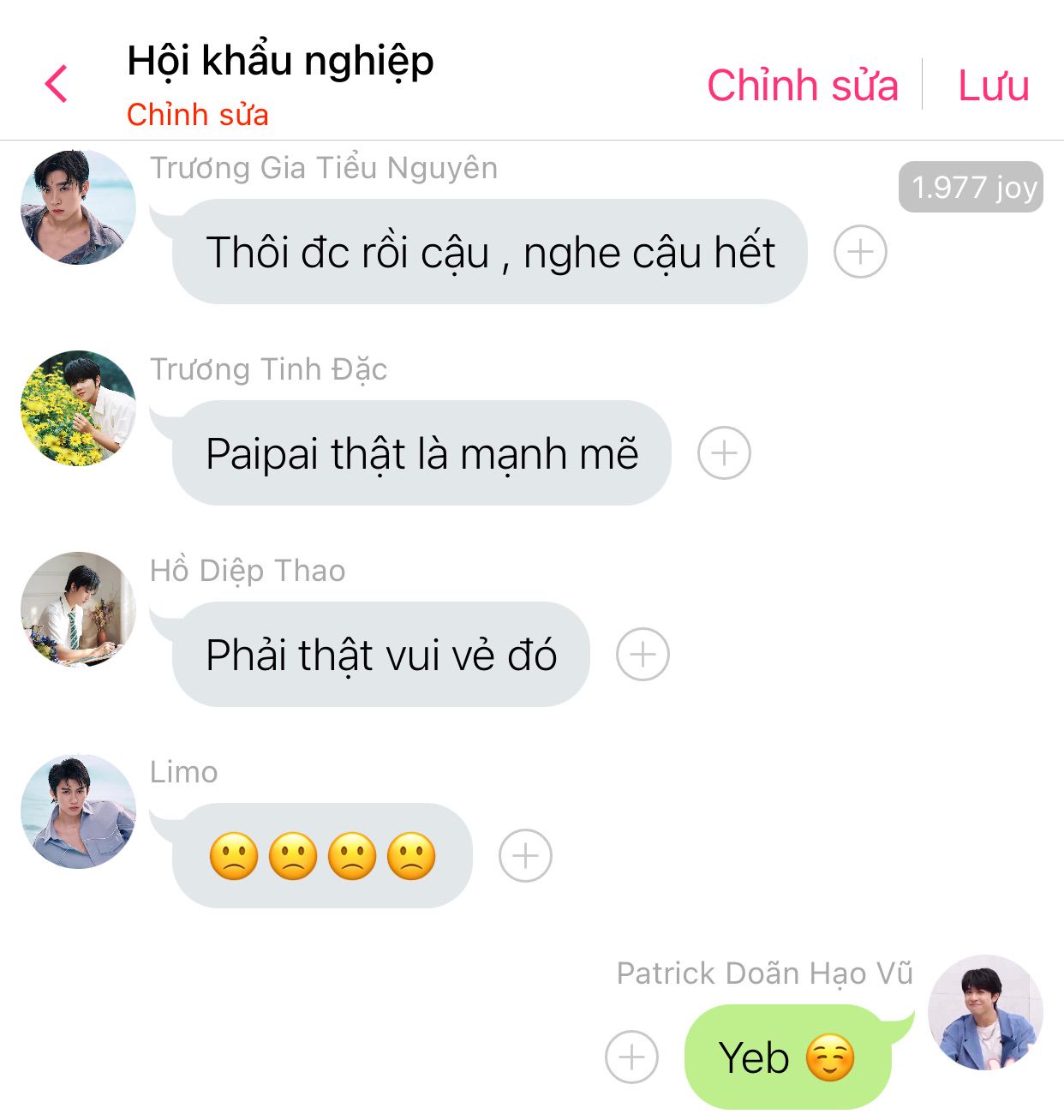Tap plus beside 'Paipai thật là mạnh mẽ'

tap(724, 452)
